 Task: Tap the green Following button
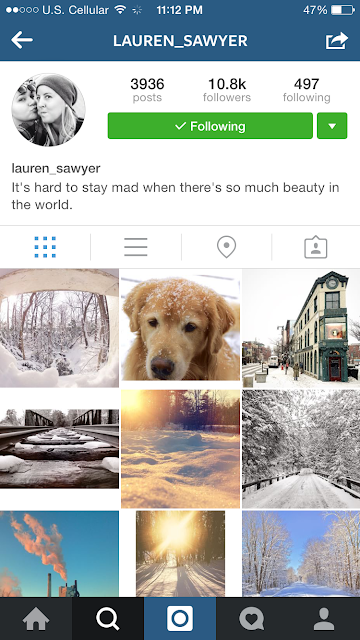[210, 126]
